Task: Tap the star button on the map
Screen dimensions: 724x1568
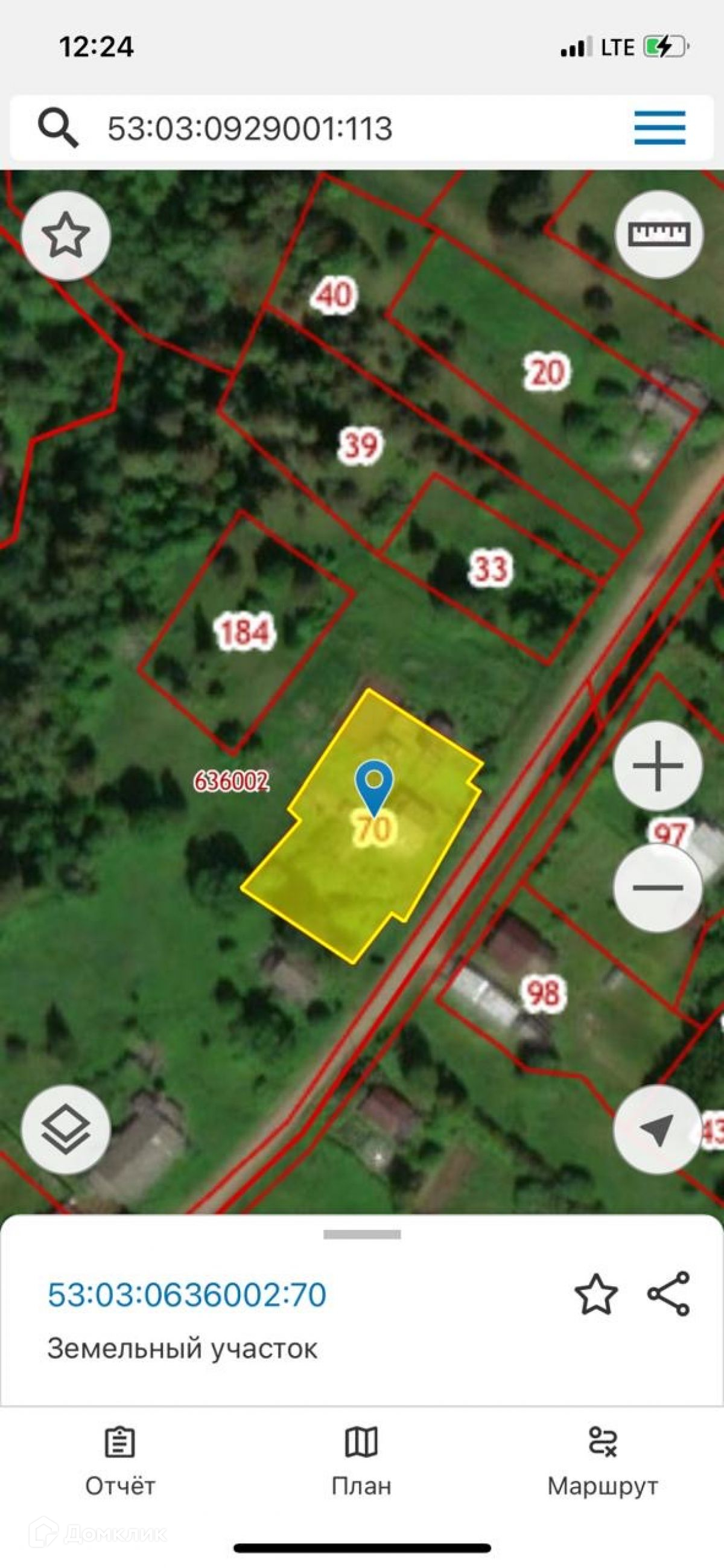Action: 66,235
